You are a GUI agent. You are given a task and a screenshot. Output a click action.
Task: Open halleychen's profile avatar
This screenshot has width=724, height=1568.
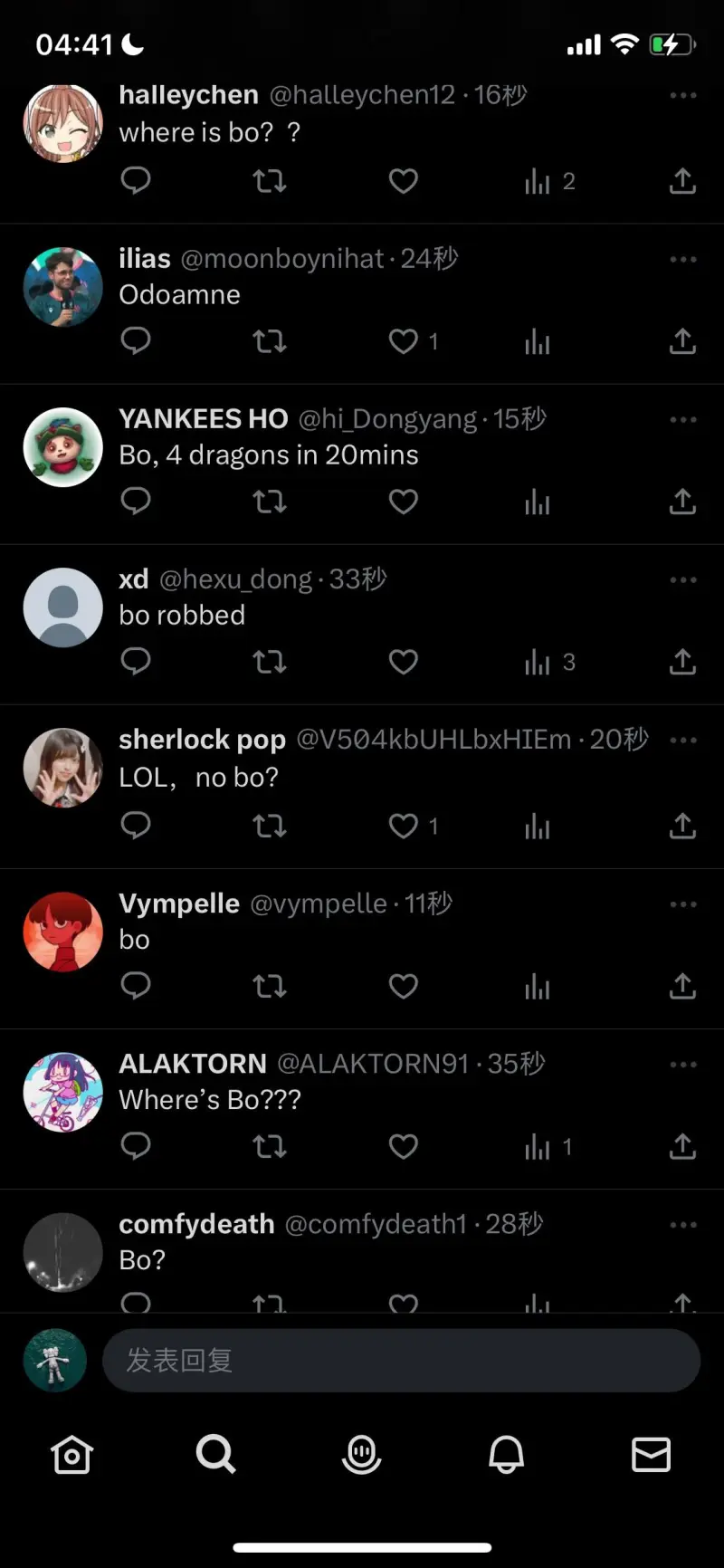click(x=62, y=124)
